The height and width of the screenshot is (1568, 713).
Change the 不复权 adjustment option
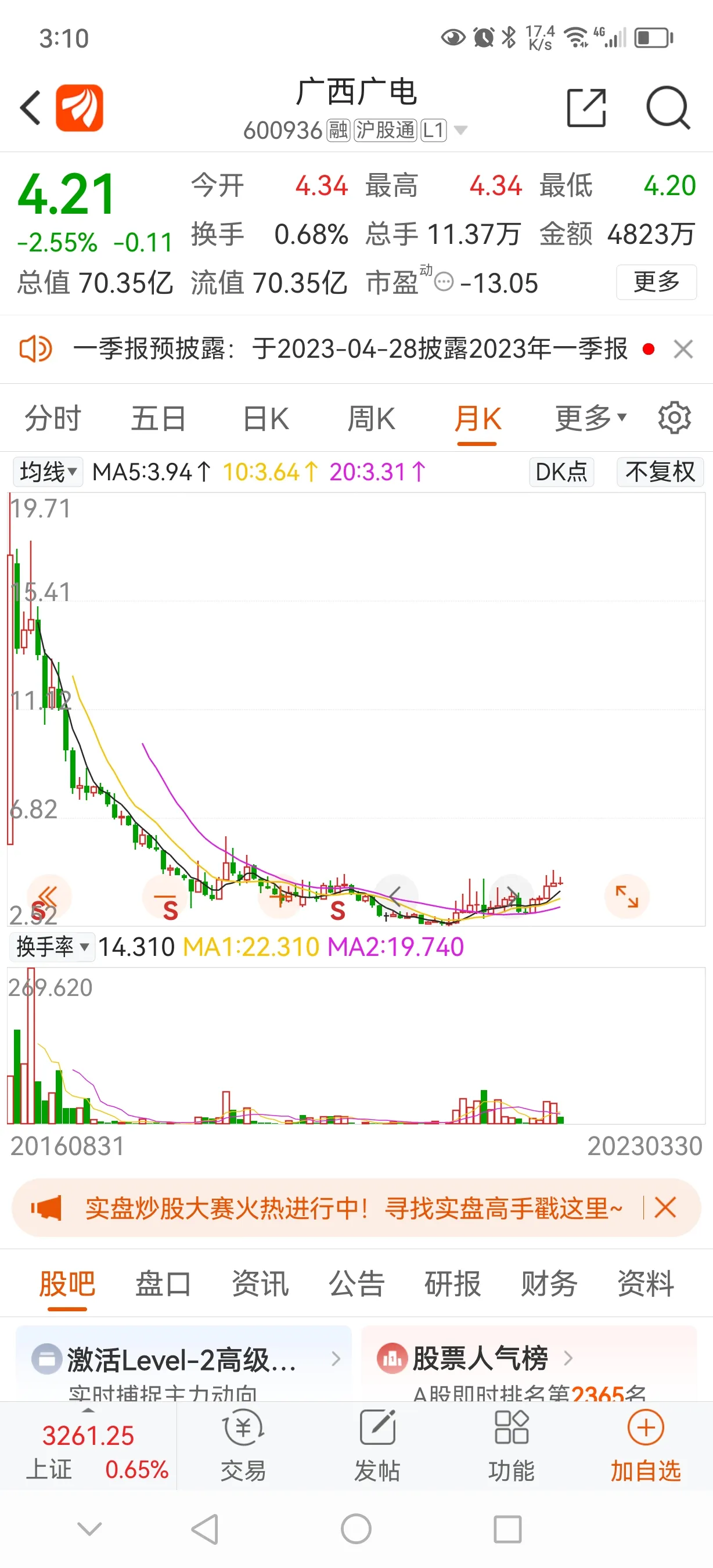[660, 472]
